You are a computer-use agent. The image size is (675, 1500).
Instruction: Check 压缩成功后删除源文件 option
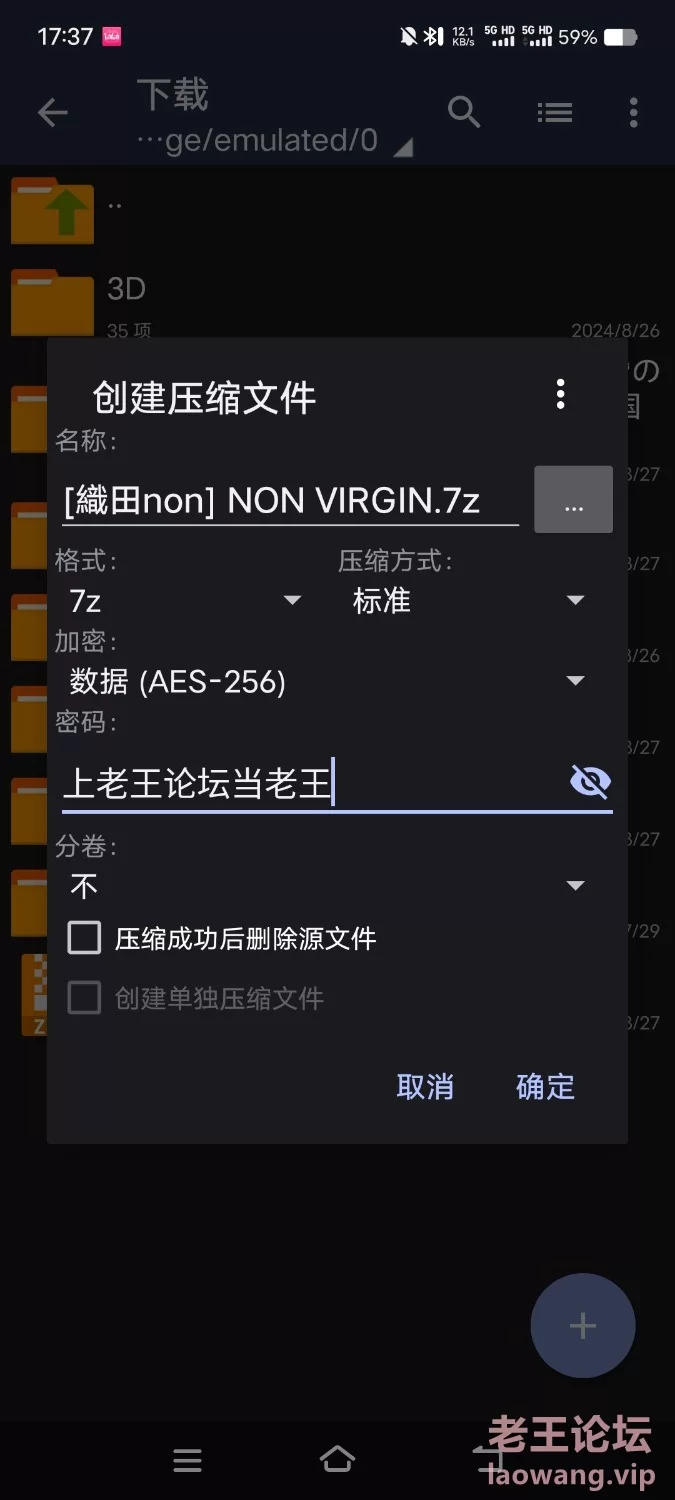[84, 938]
